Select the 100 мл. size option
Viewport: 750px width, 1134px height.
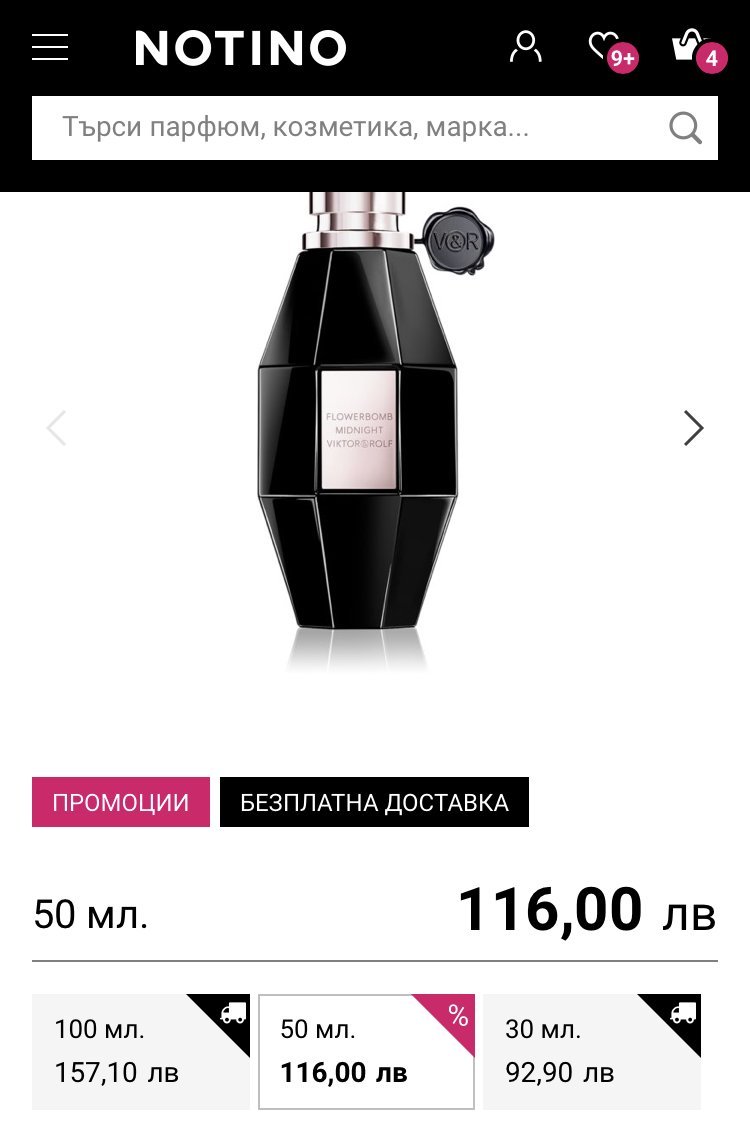pyautogui.click(x=140, y=1052)
